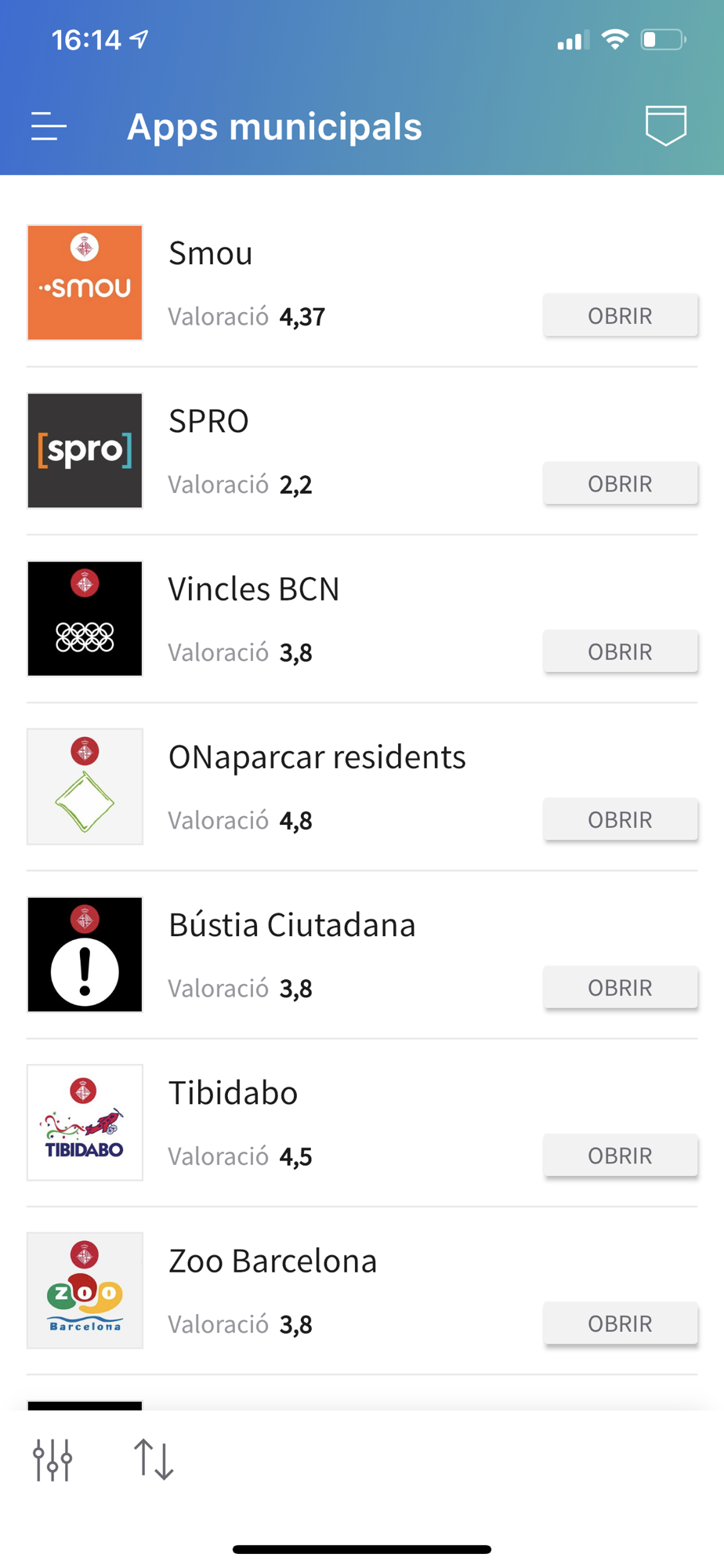View the Vincles BCN app entry
The image size is (724, 1568).
coord(254,590)
